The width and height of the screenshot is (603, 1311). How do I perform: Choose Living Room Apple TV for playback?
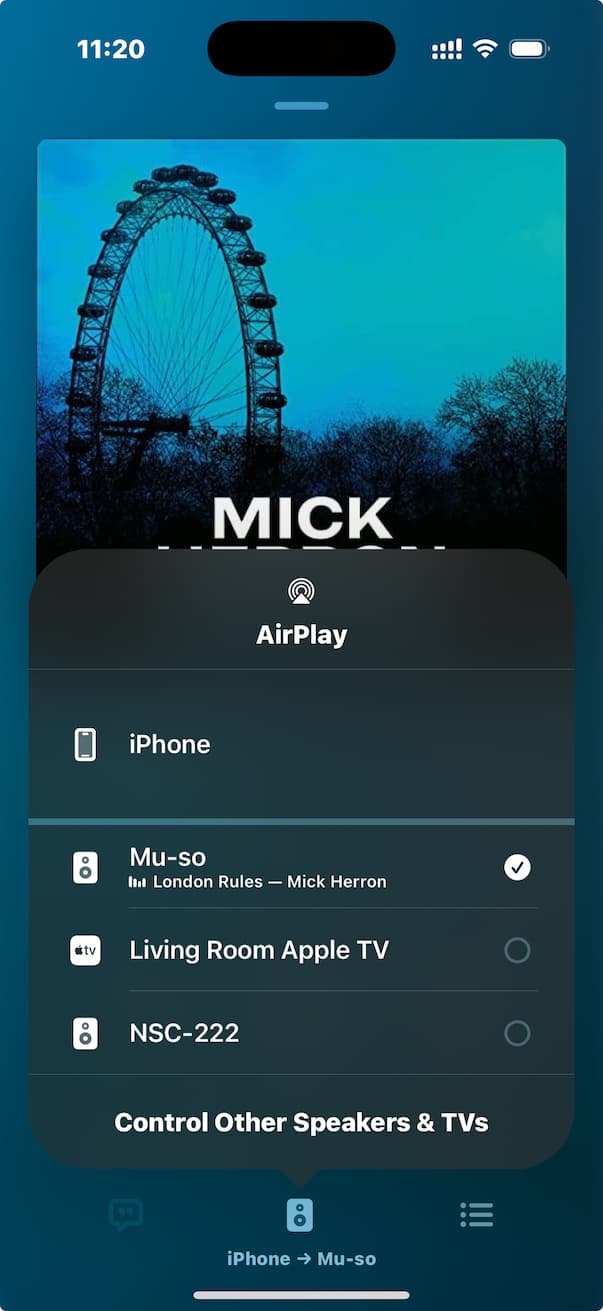point(301,950)
